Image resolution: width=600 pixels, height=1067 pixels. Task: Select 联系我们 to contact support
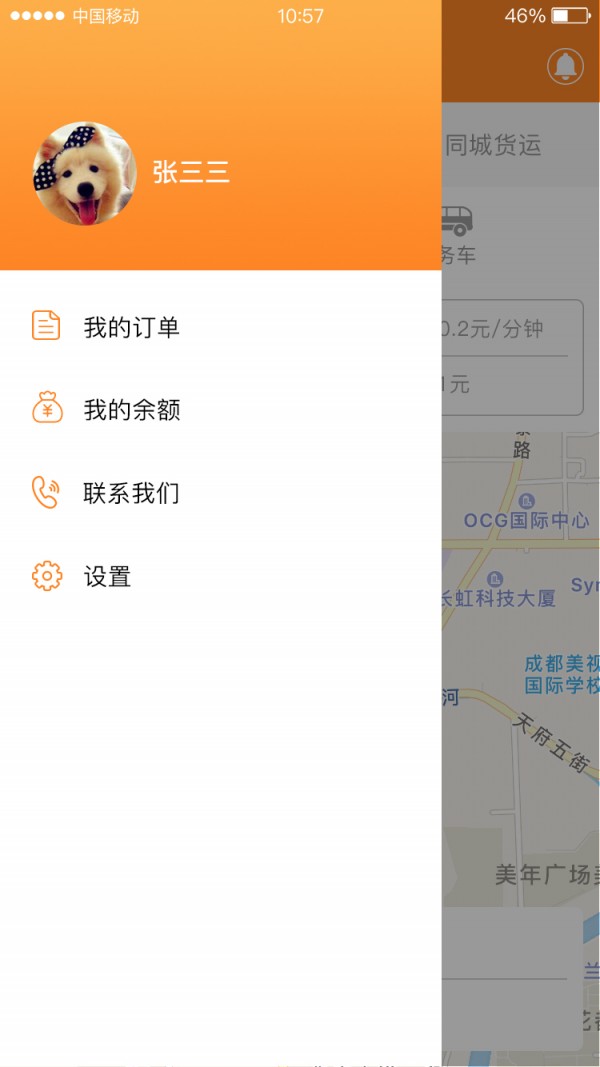131,493
